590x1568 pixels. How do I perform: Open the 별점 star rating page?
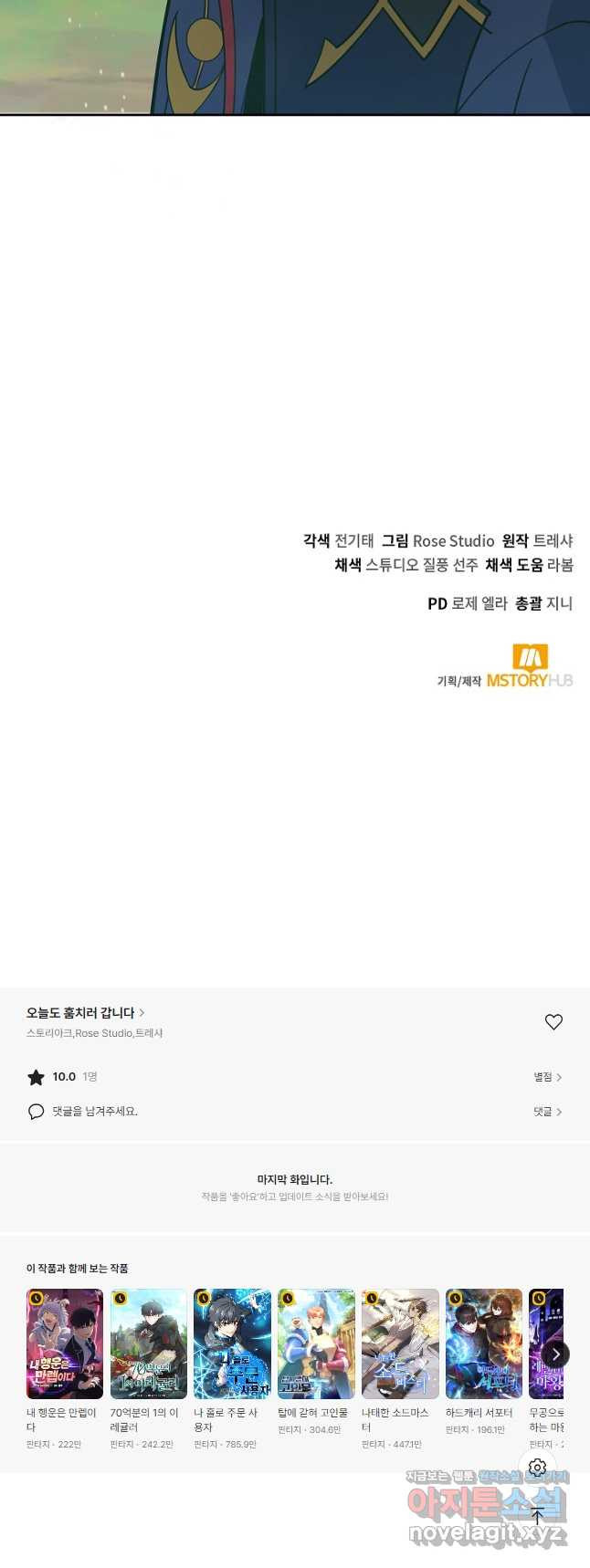point(547,1077)
